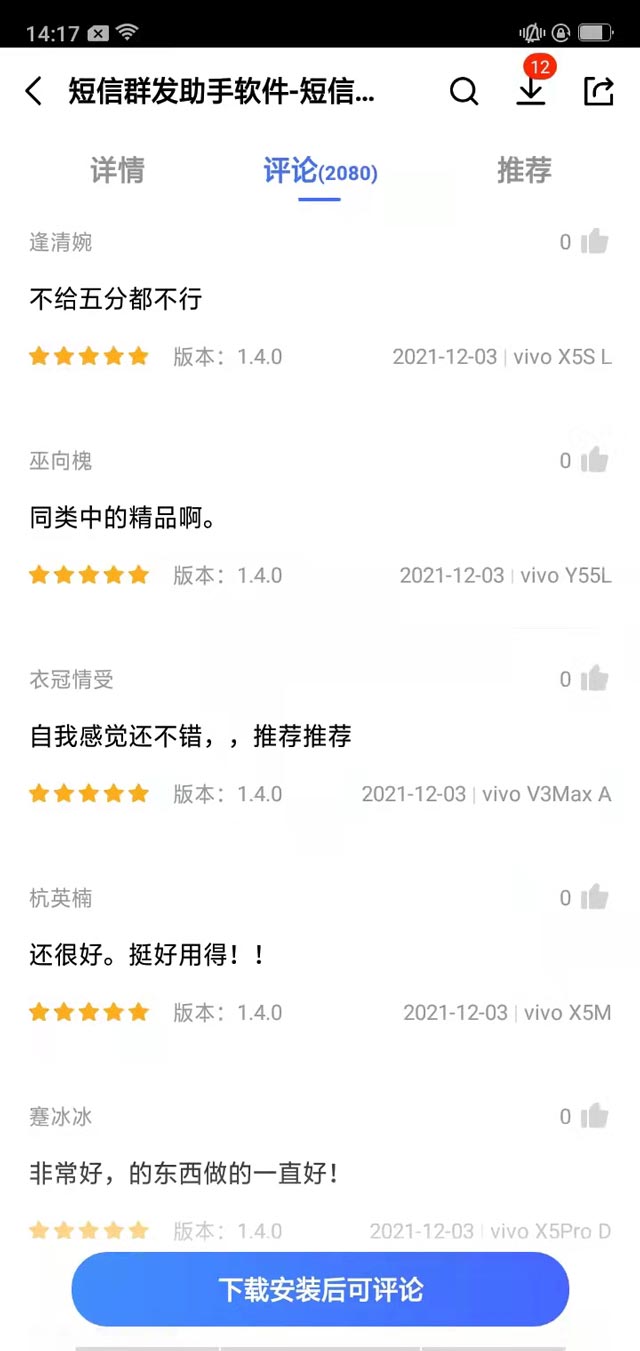Open the download manager icon
The width and height of the screenshot is (640, 1351).
pos(531,90)
